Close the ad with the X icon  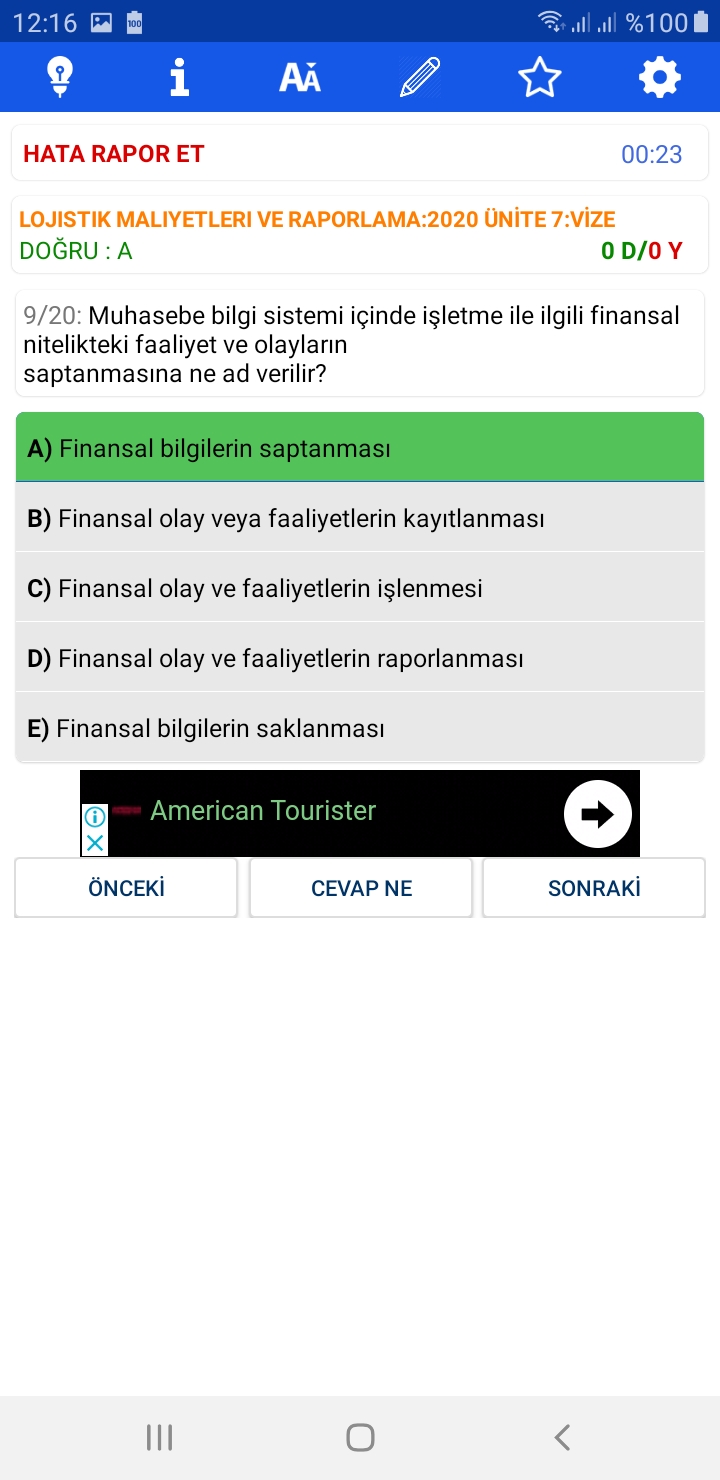click(94, 843)
